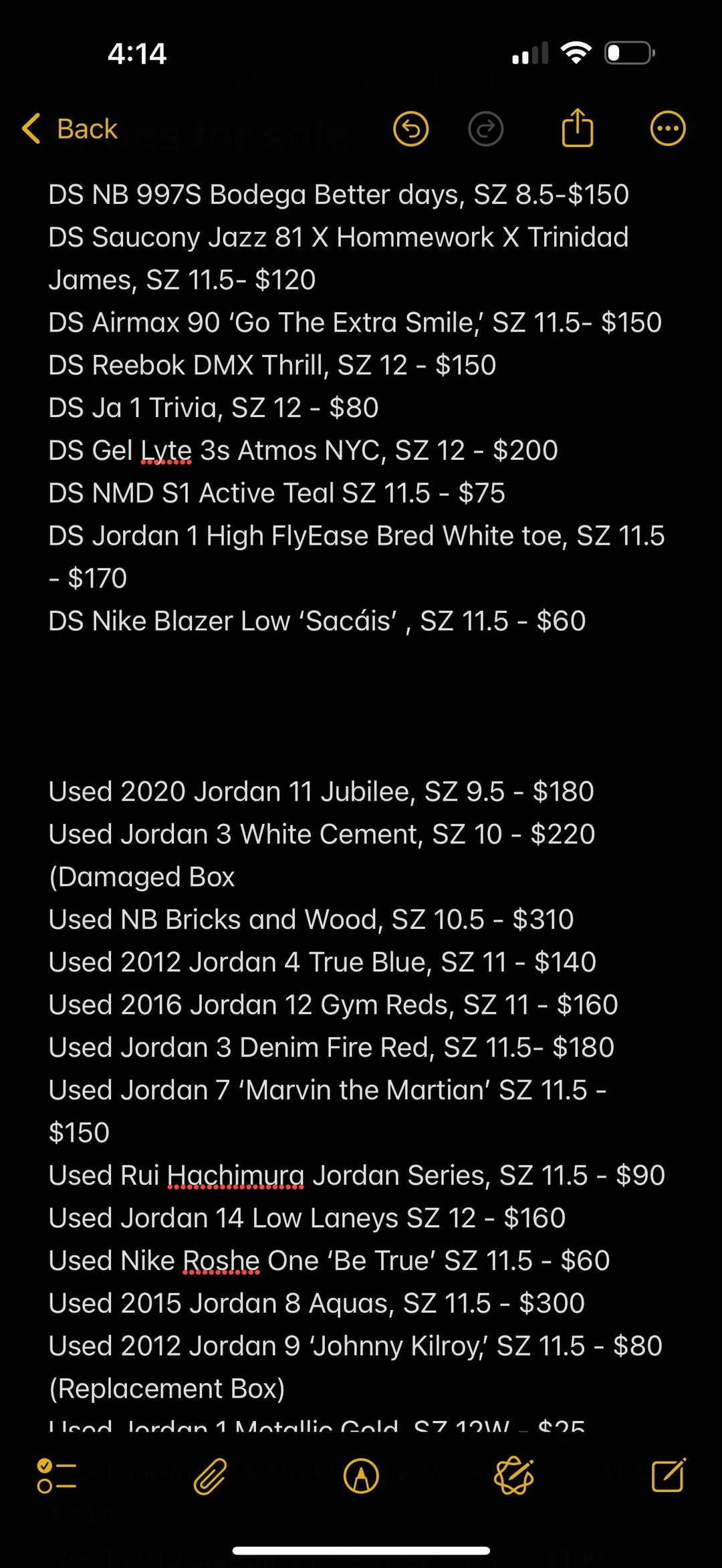Attach a file with the paperclip
The image size is (722, 1568).
(x=210, y=1476)
